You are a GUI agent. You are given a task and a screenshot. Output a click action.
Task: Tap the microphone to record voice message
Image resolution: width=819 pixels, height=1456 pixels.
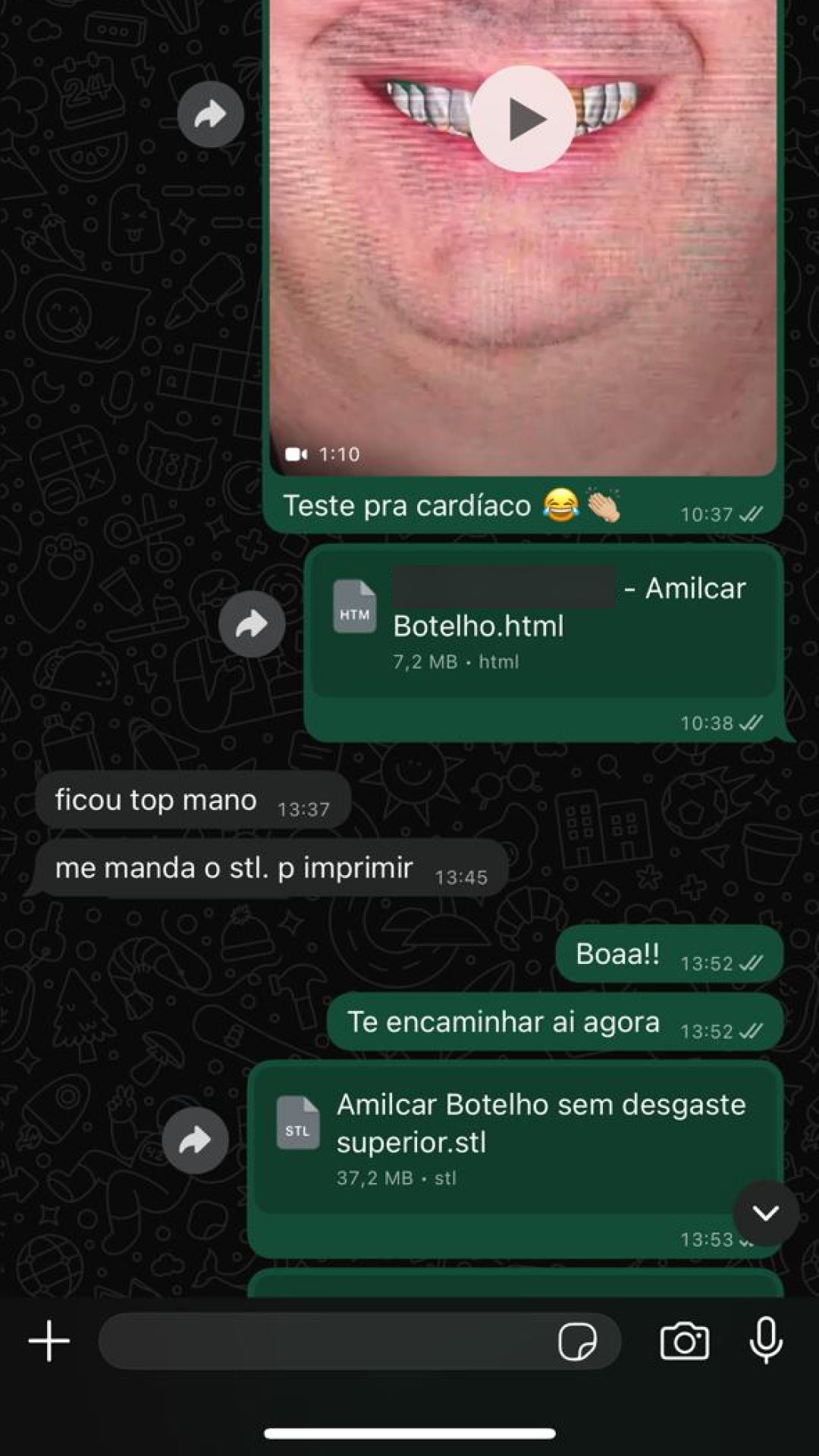[766, 1340]
